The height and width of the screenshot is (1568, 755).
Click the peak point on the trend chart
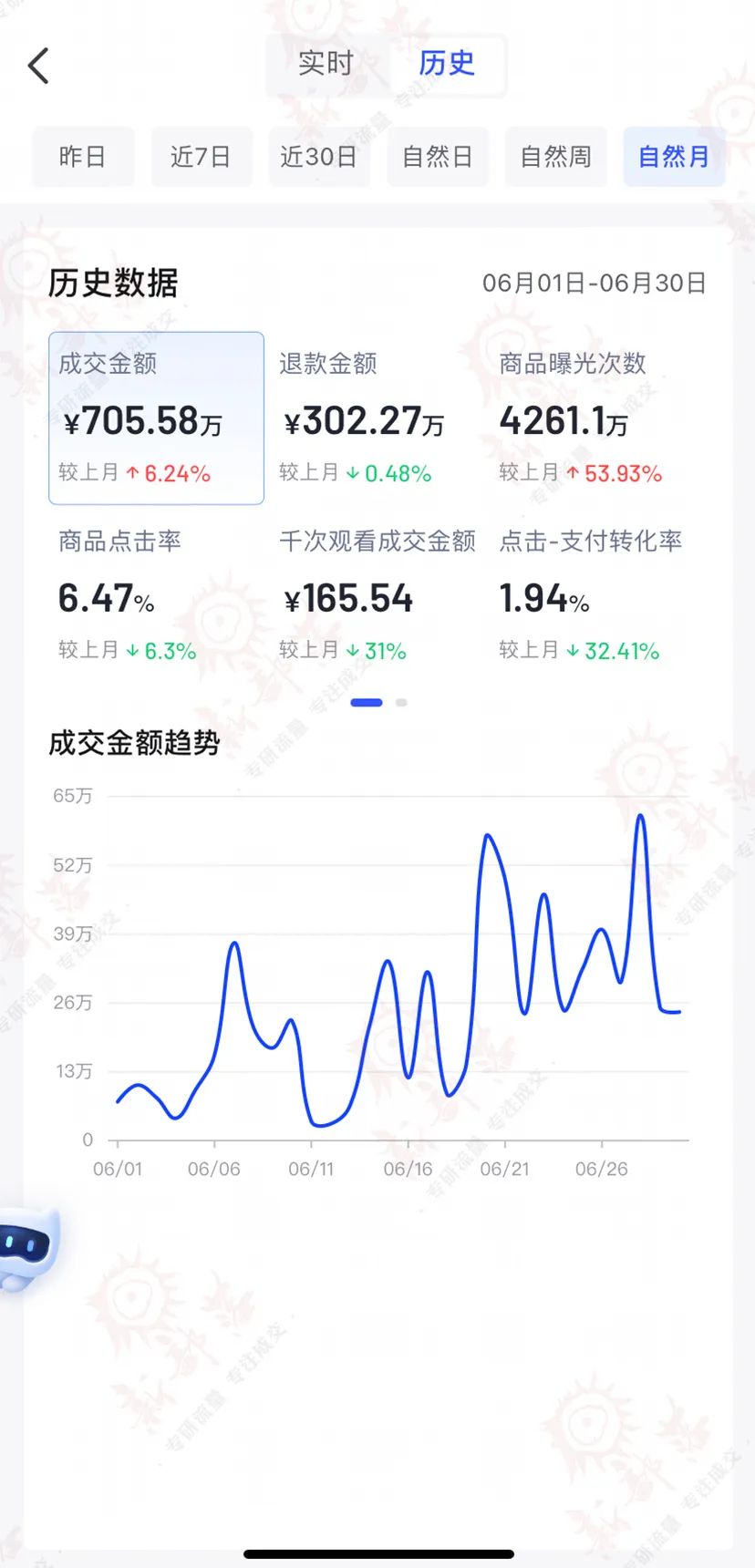(x=641, y=815)
